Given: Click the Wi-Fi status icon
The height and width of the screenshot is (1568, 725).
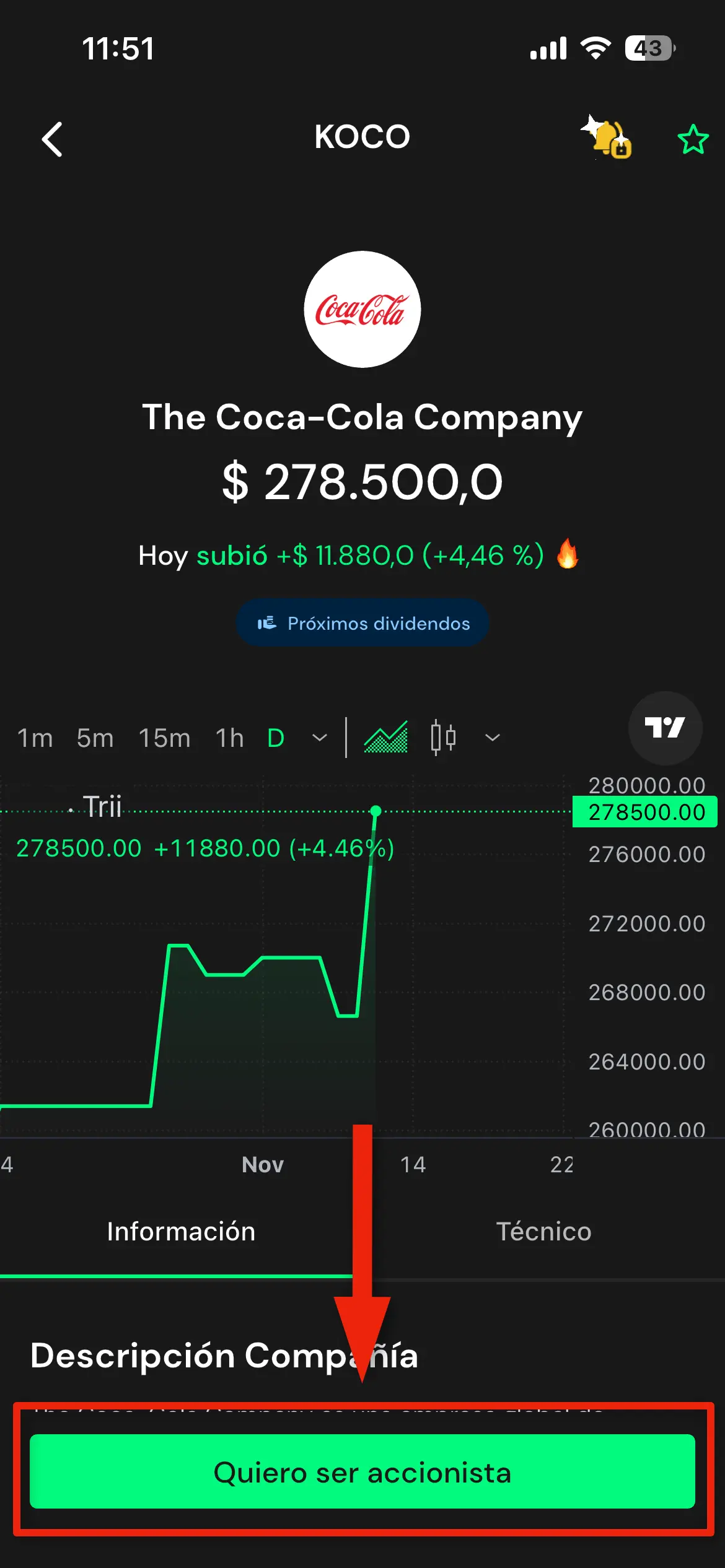Looking at the screenshot, I should (x=594, y=48).
